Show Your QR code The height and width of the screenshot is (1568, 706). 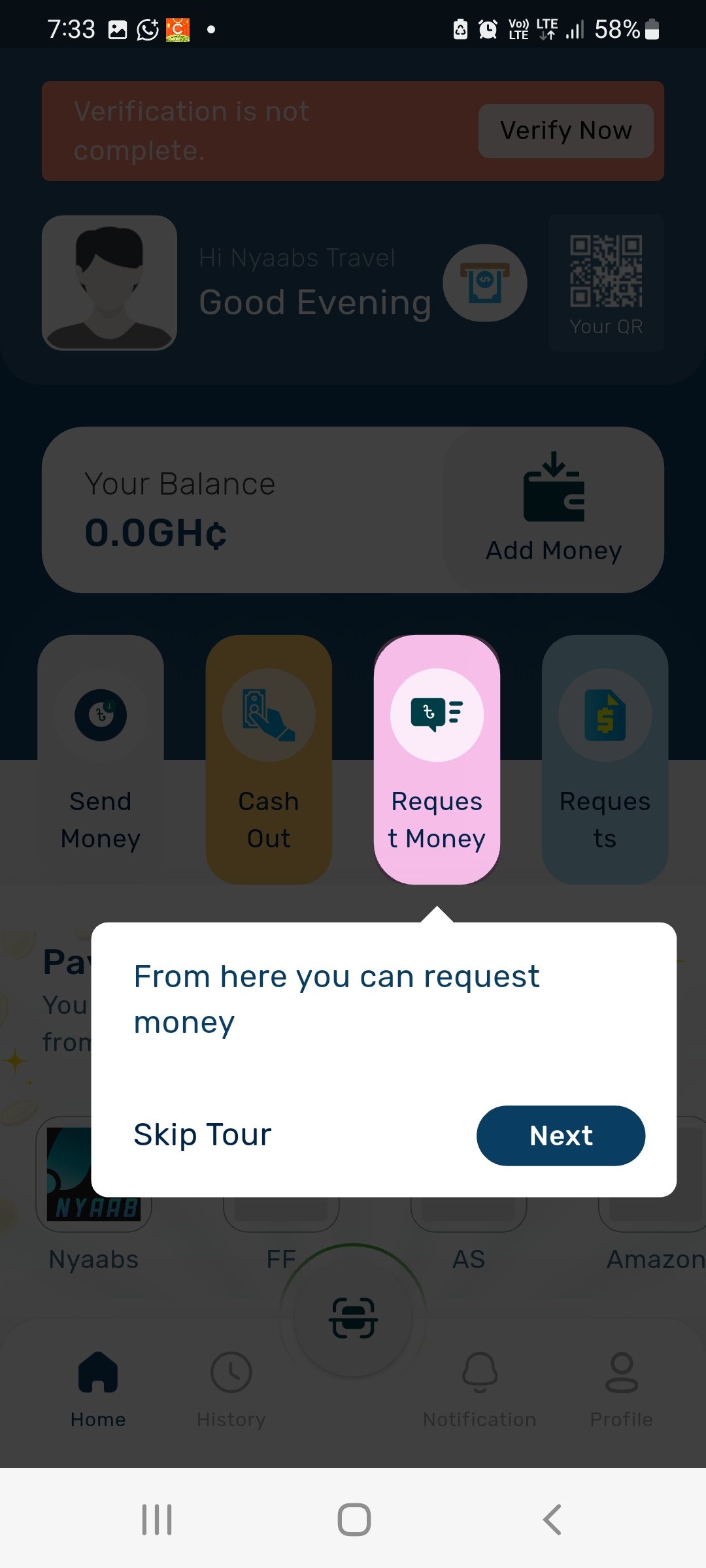click(606, 283)
